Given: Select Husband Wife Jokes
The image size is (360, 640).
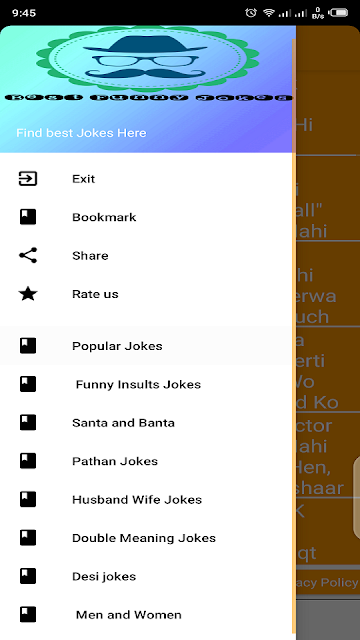Looking at the screenshot, I should click(147, 500).
